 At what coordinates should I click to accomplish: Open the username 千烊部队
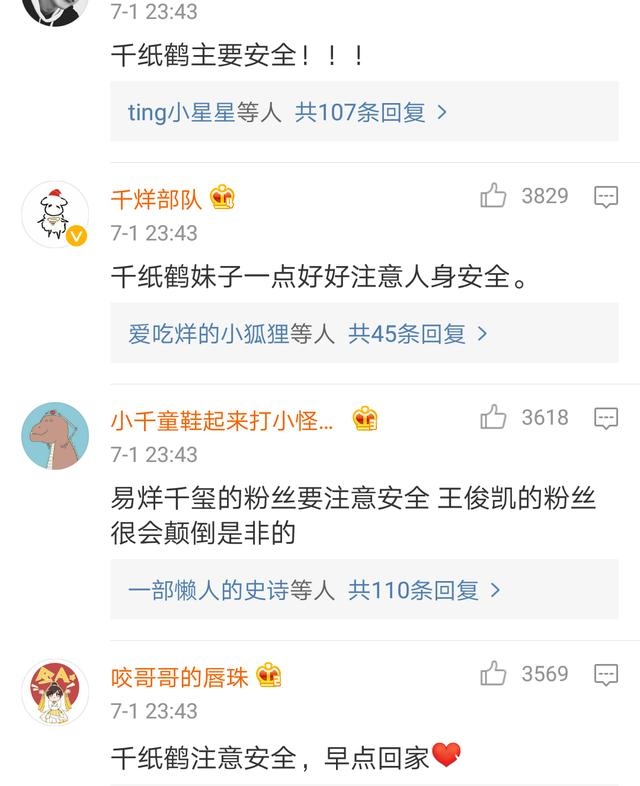157,198
